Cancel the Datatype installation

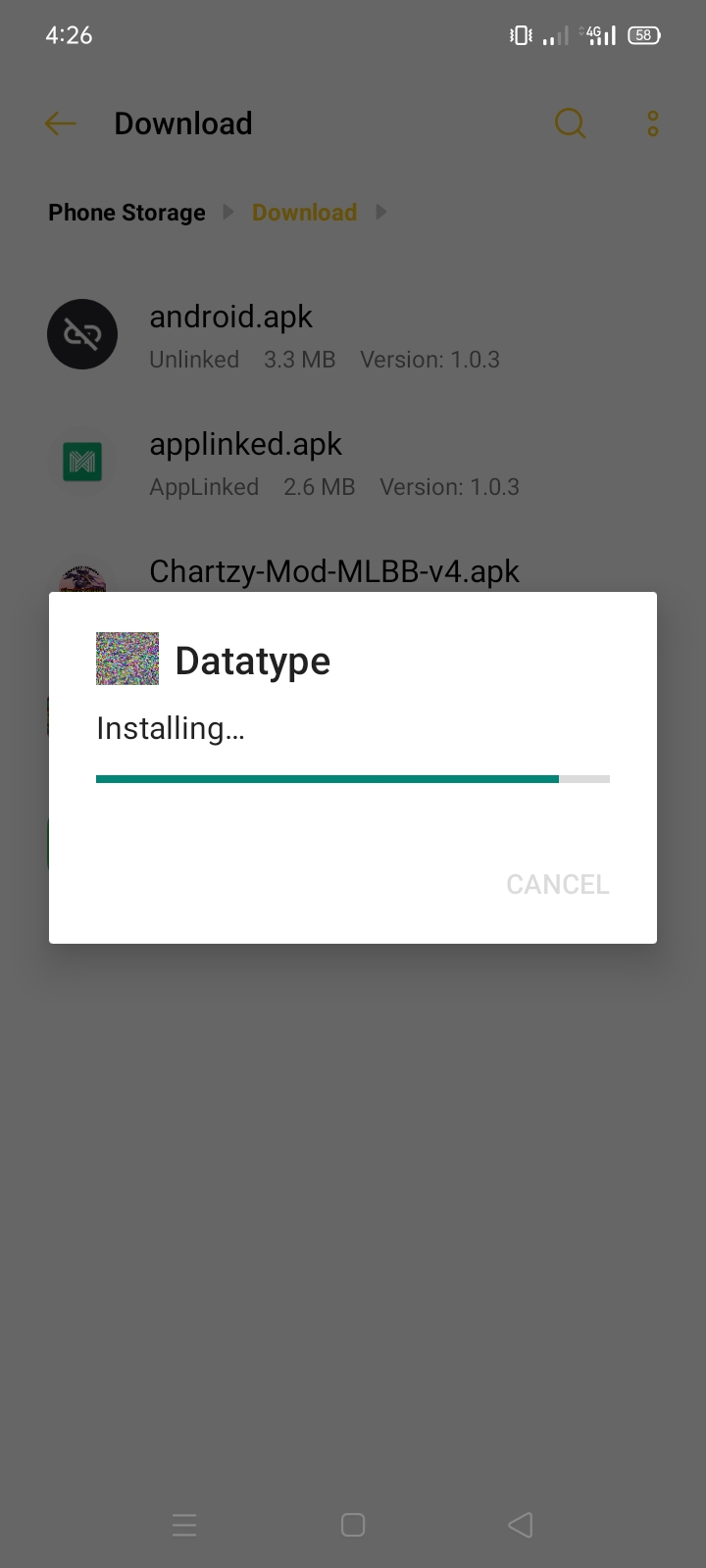click(557, 884)
